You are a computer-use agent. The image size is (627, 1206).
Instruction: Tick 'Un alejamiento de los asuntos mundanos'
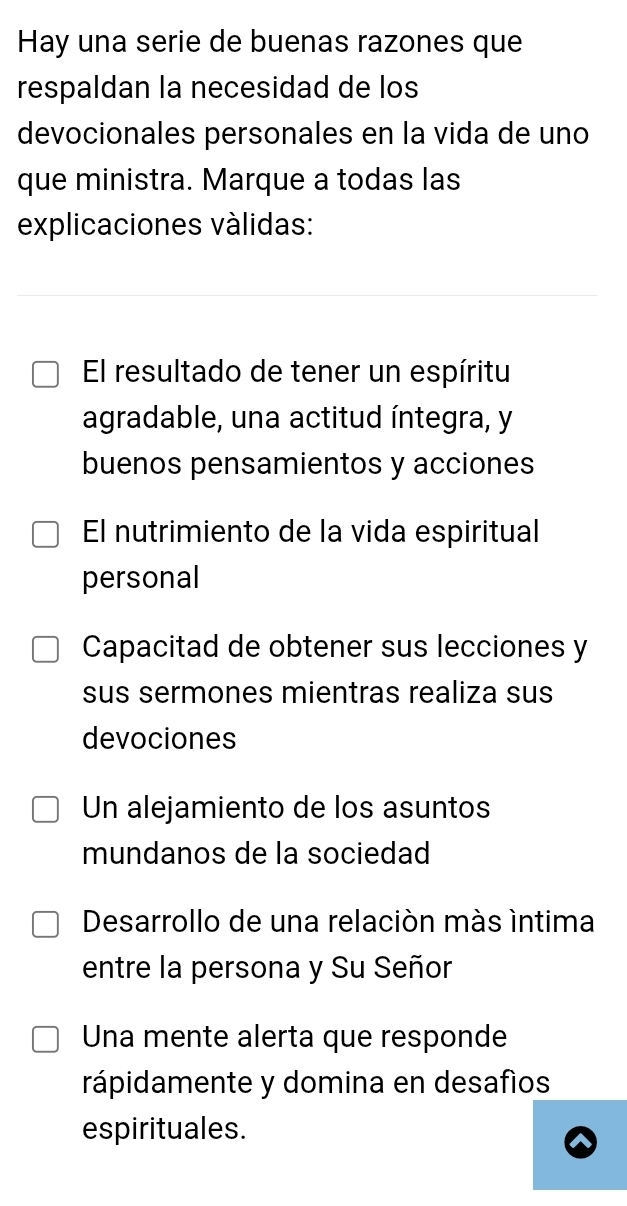coord(45,809)
